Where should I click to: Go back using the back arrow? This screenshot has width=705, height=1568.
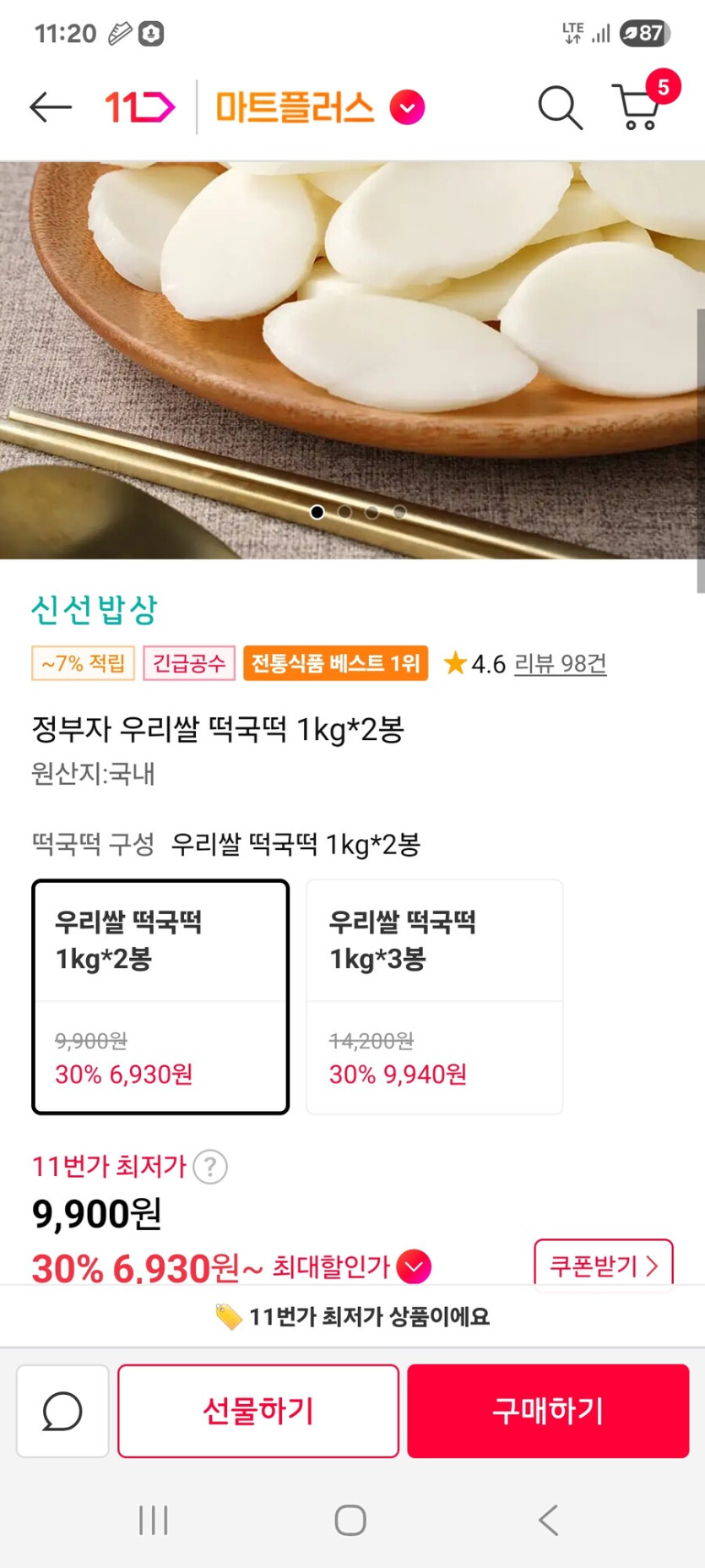[48, 106]
